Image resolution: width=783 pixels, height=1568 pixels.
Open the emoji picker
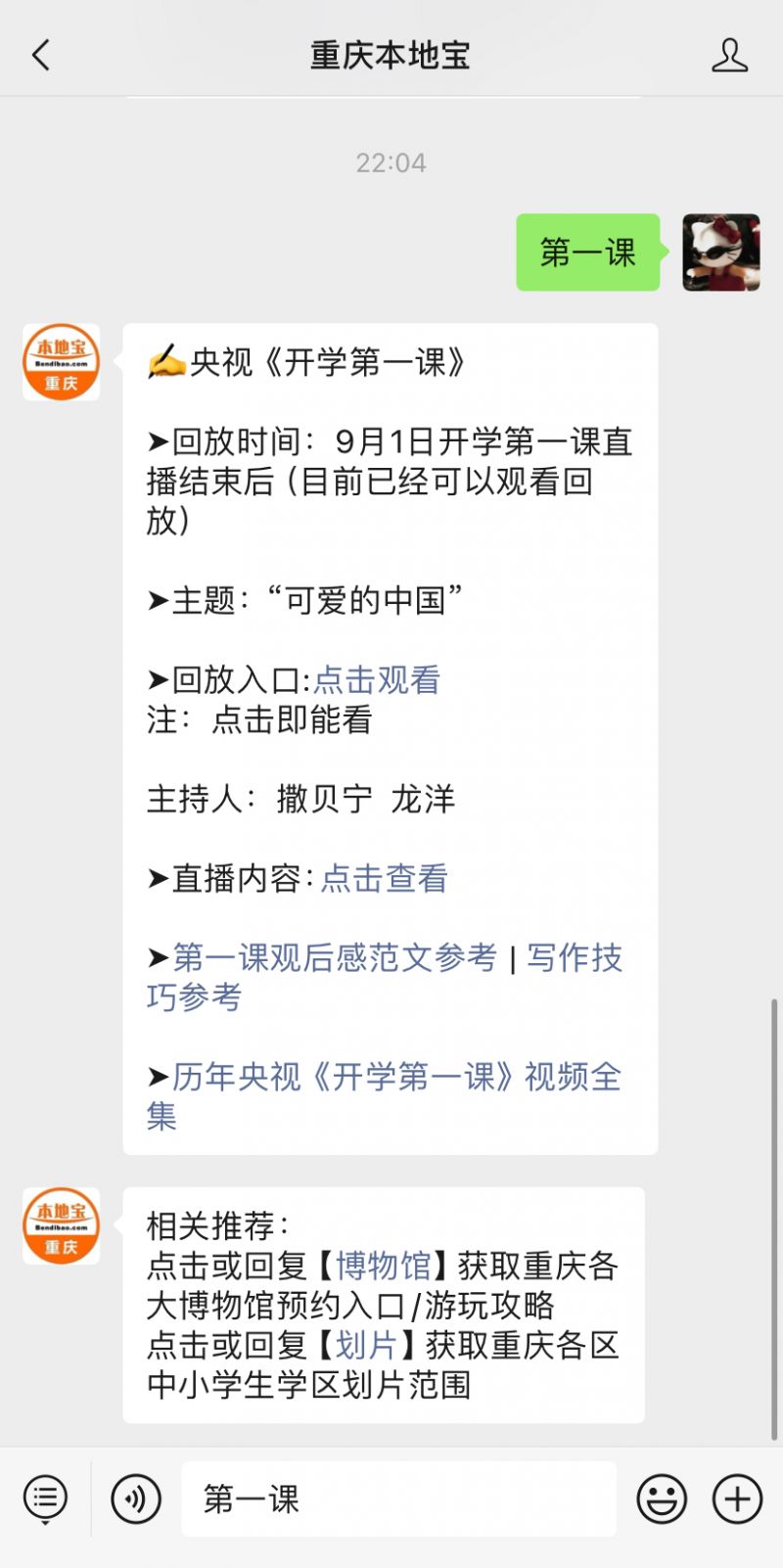coord(662,1499)
